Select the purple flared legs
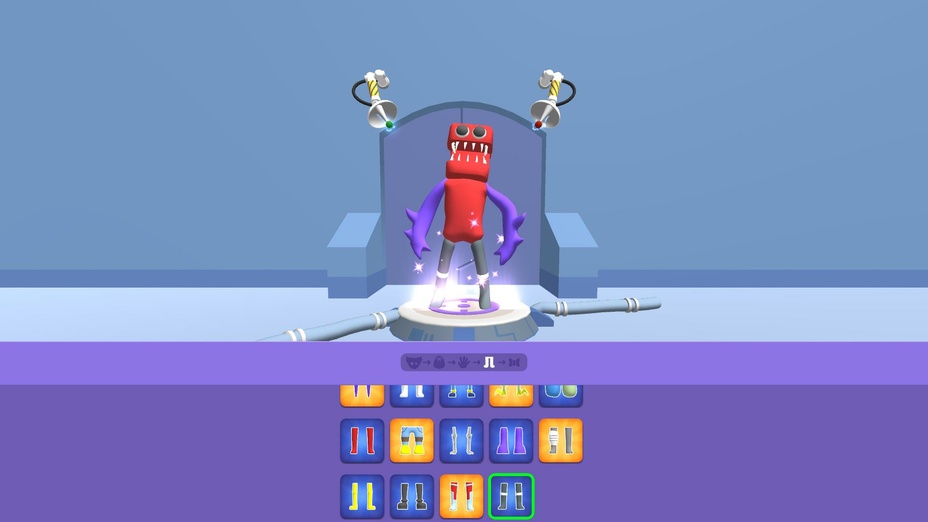Screen dimensions: 928x522 tap(511, 441)
